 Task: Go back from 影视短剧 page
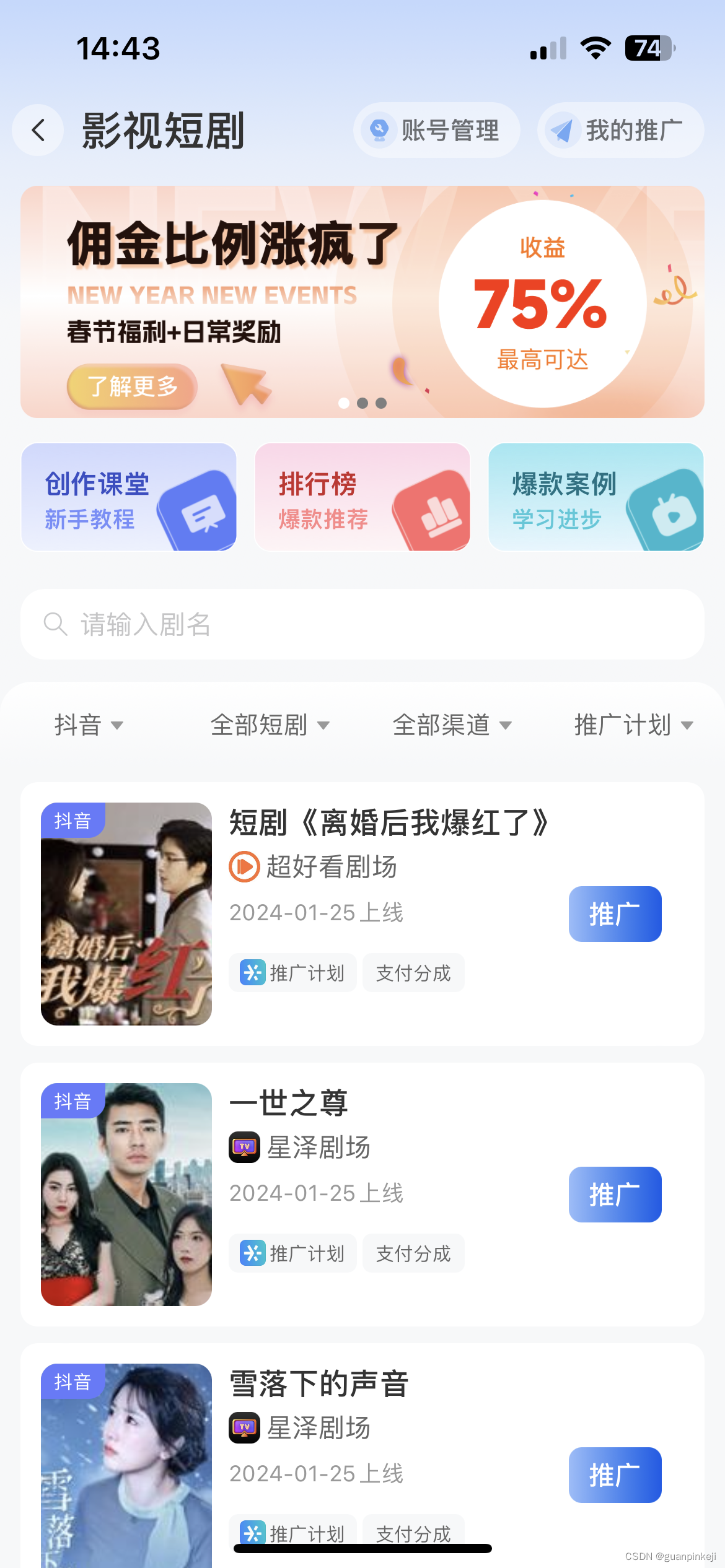38,130
